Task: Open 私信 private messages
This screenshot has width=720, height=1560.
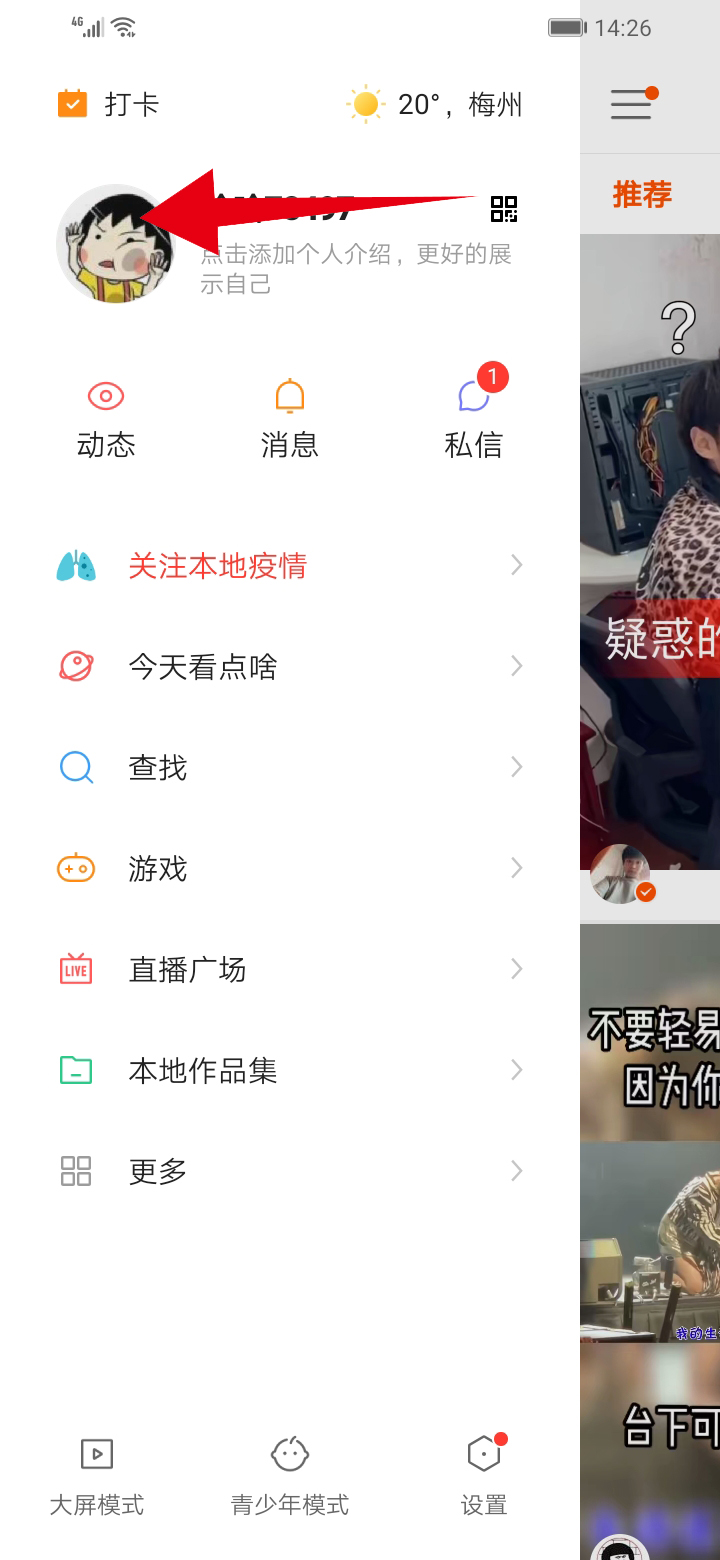Action: 474,419
